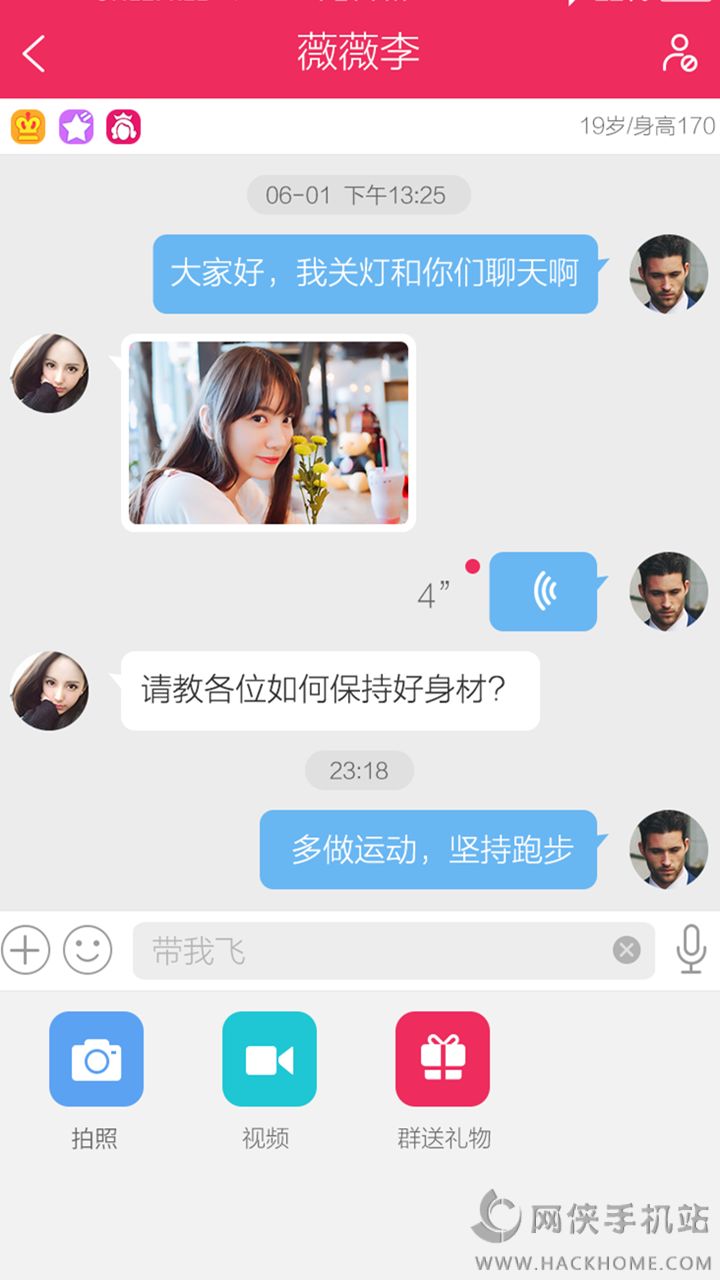The width and height of the screenshot is (720, 1280).
Task: Open the emoji picker
Action: click(x=88, y=949)
